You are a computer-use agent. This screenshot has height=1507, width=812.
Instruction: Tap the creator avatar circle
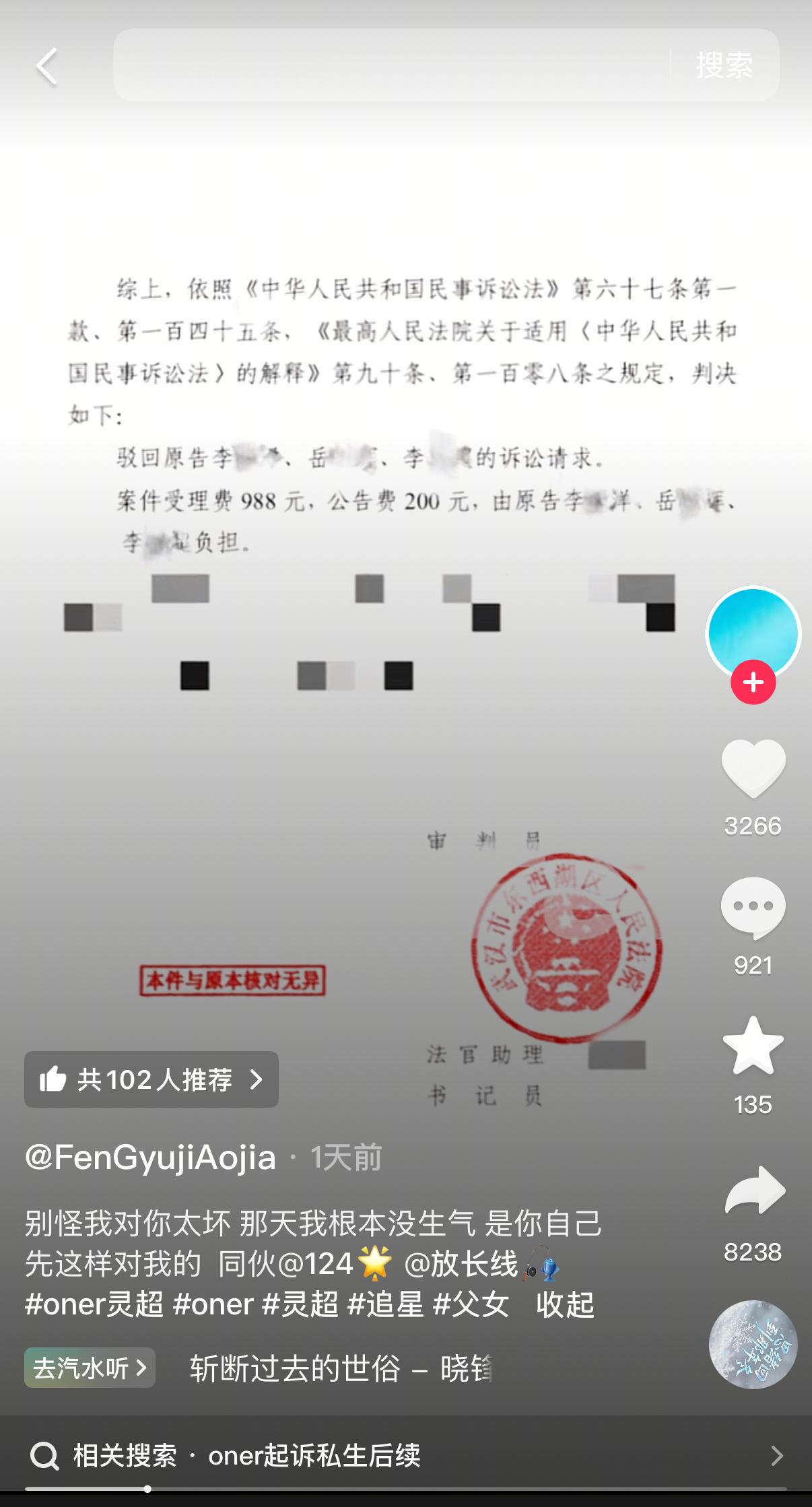point(752,634)
